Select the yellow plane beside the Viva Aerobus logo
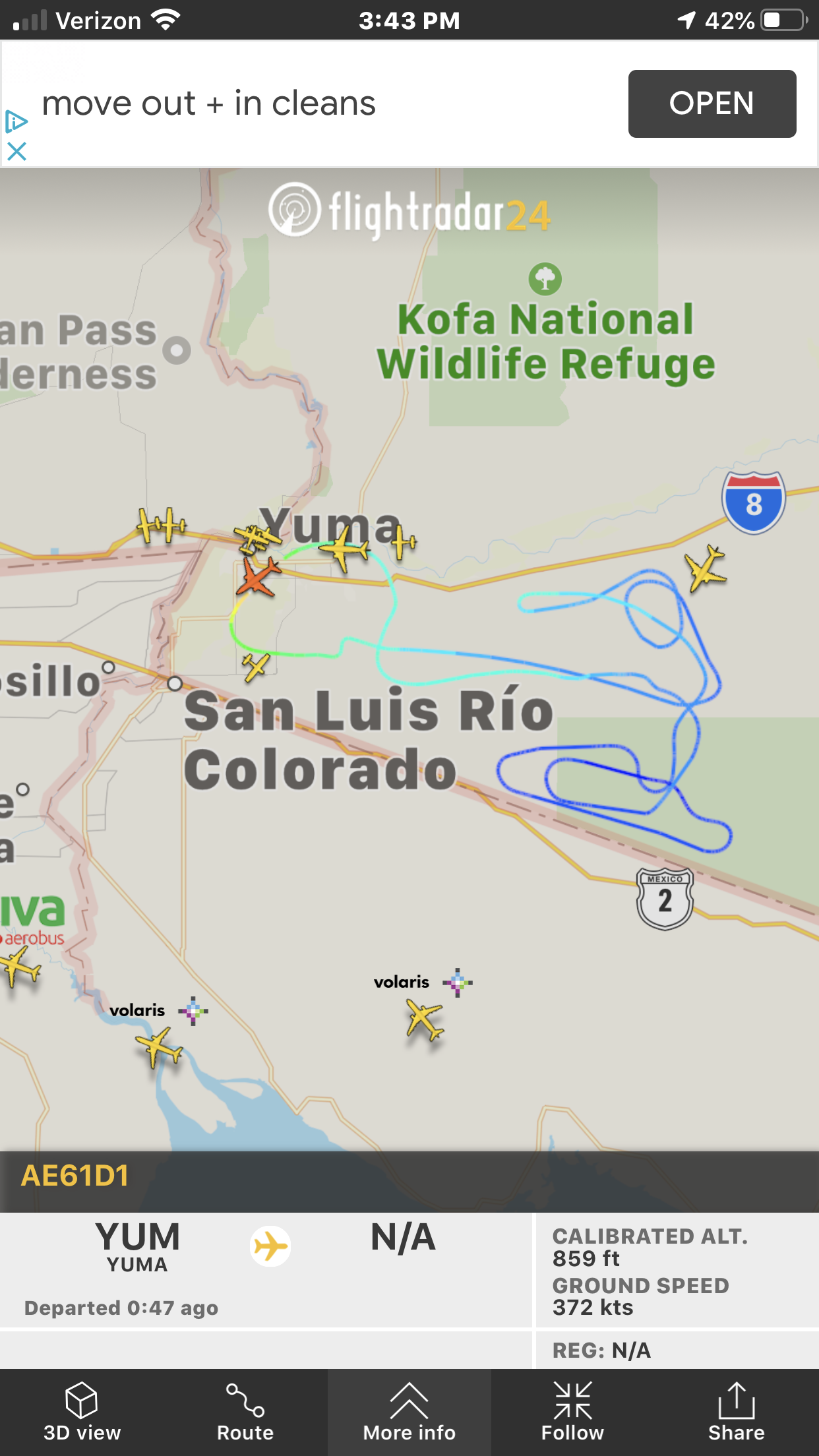 click(20, 967)
